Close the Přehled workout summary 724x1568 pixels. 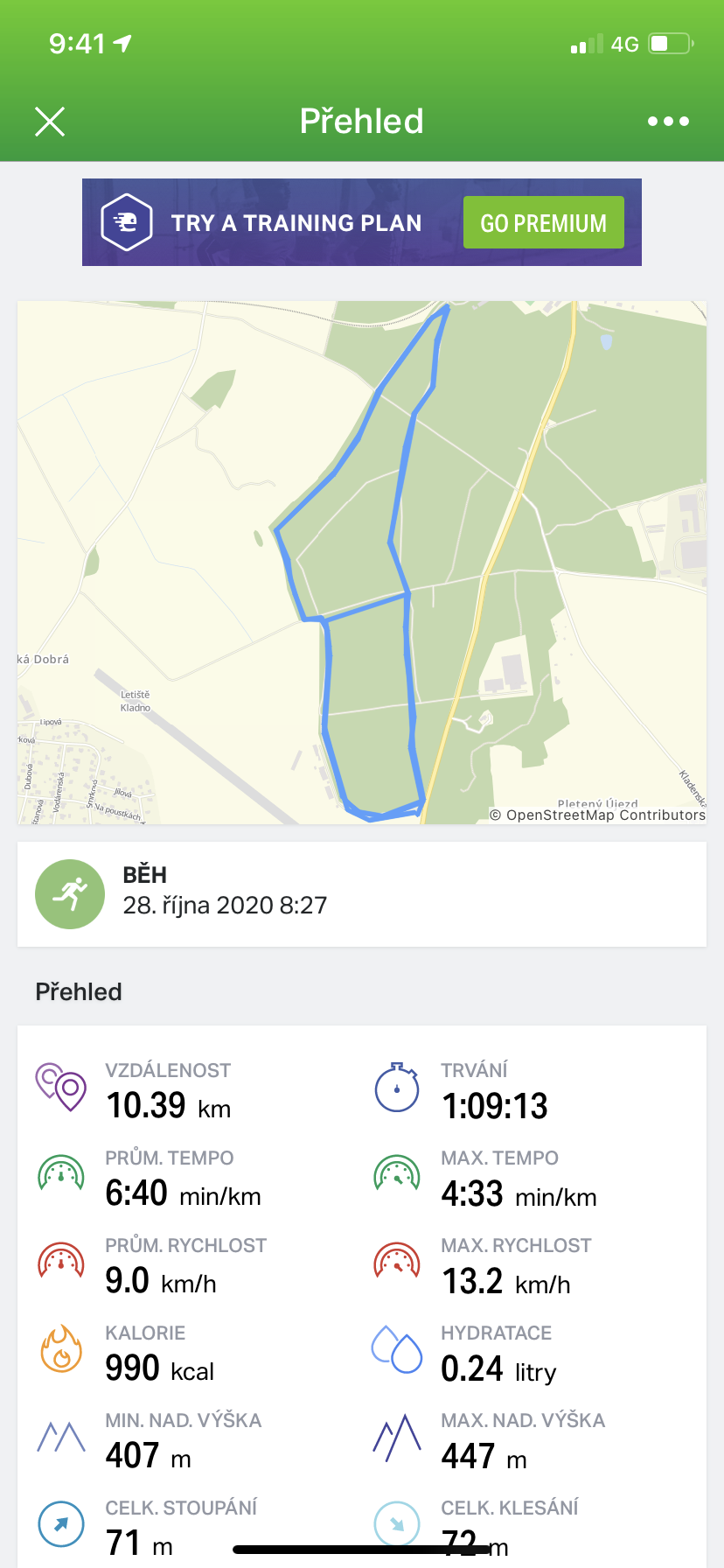[x=50, y=122]
